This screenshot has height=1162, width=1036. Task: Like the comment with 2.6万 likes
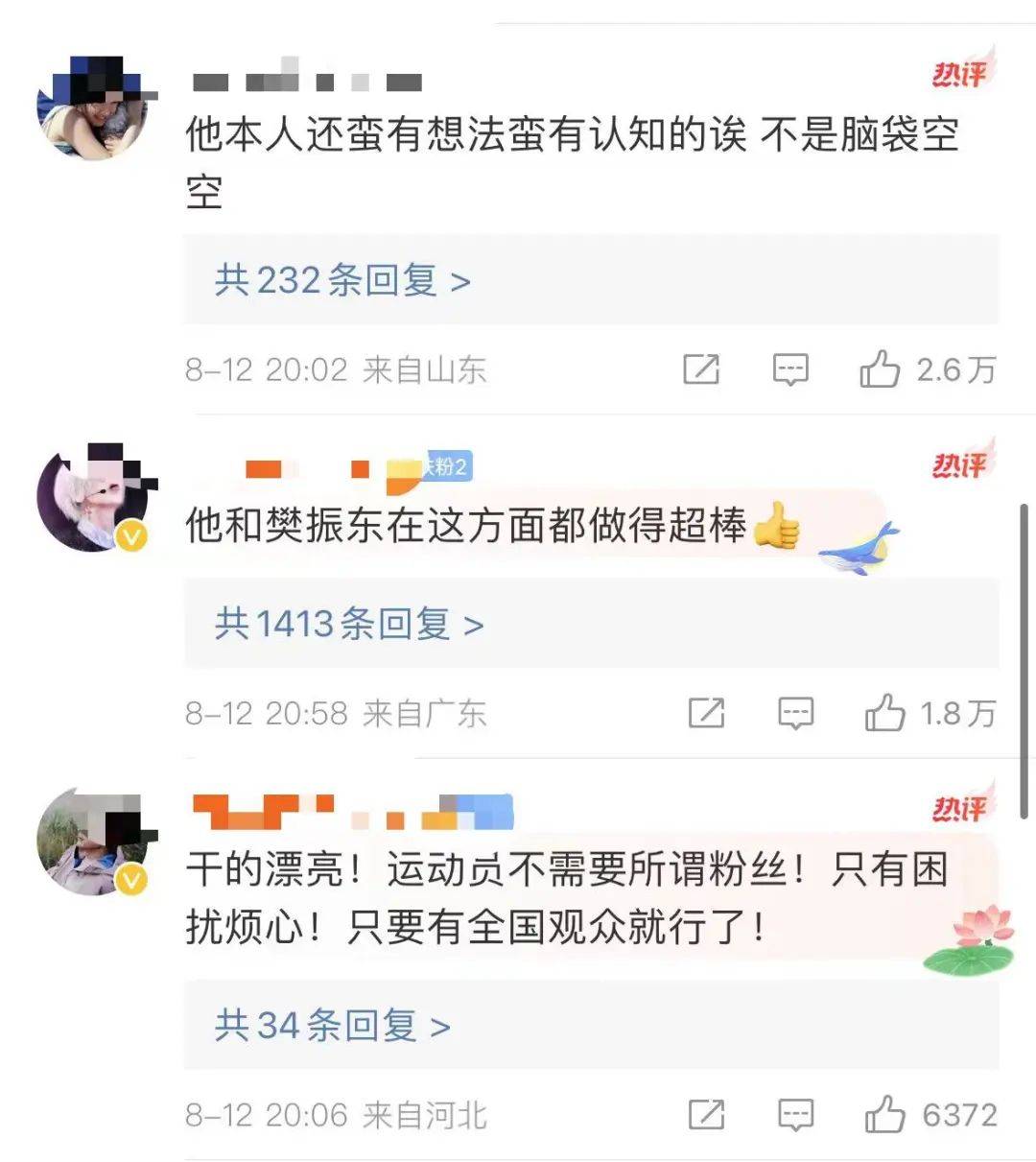pos(880,369)
